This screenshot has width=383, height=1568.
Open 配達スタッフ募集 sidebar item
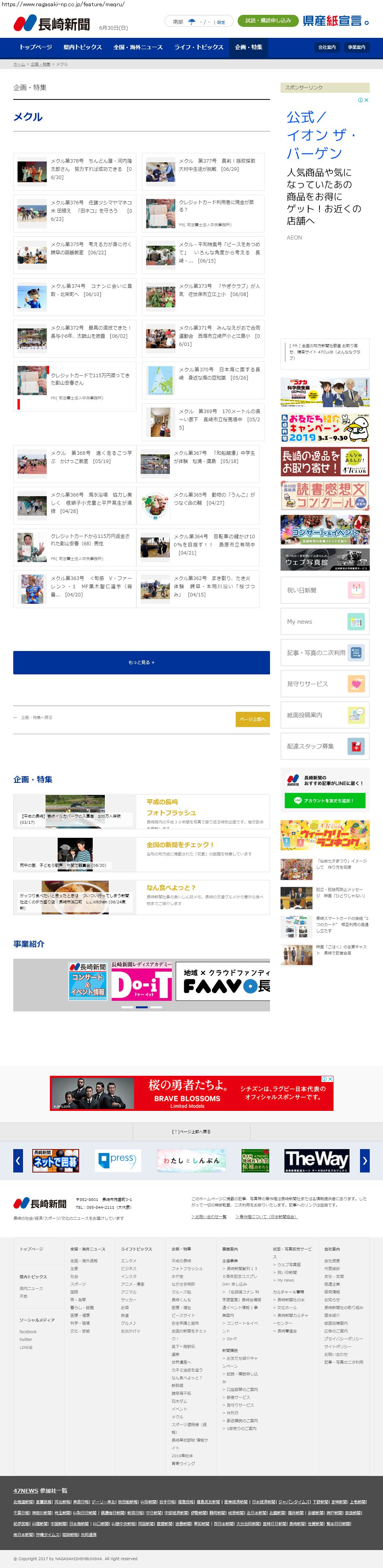[x=325, y=746]
